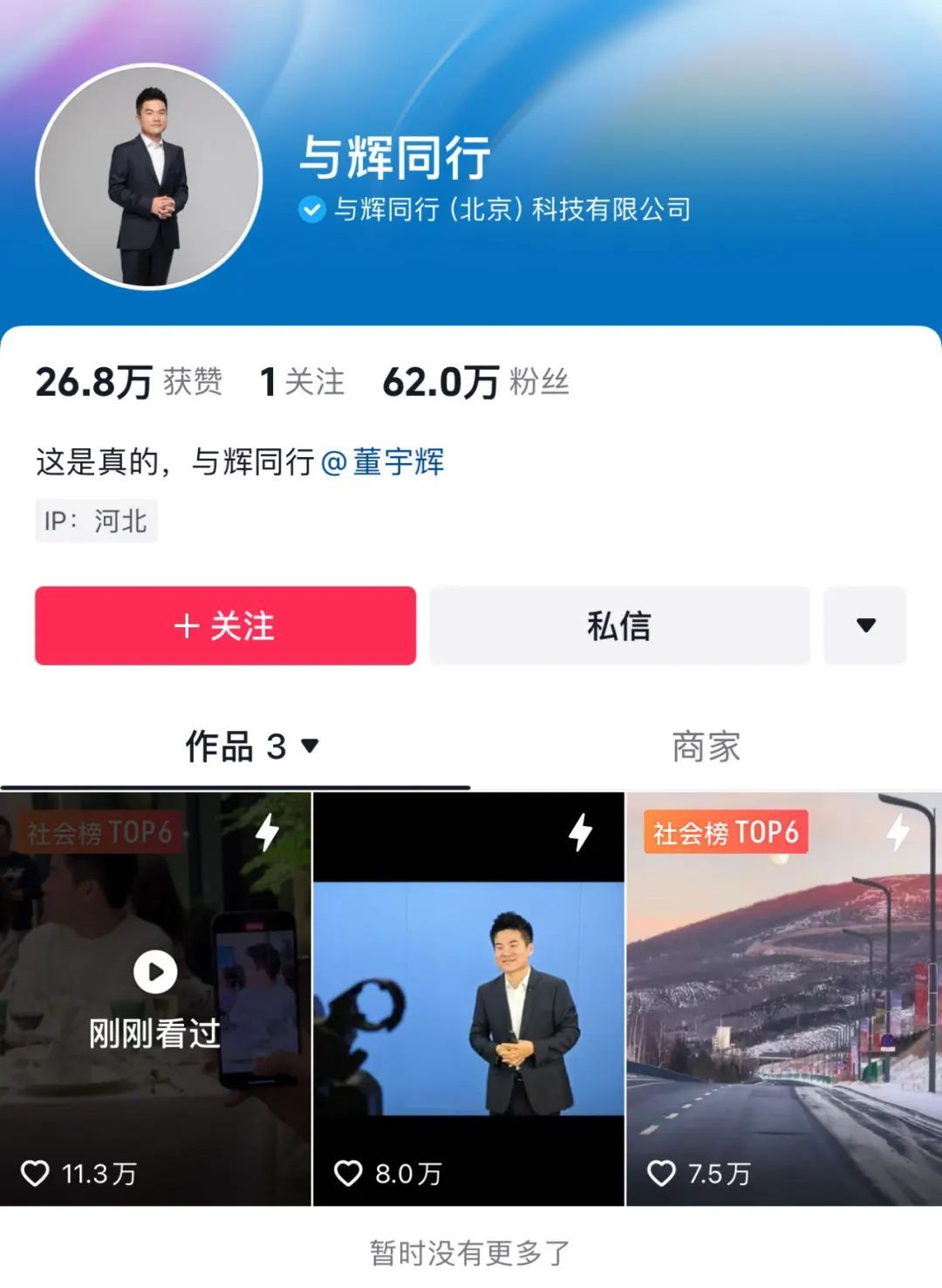The image size is (942, 1288).
Task: View the profile avatar photo
Action: (x=149, y=176)
